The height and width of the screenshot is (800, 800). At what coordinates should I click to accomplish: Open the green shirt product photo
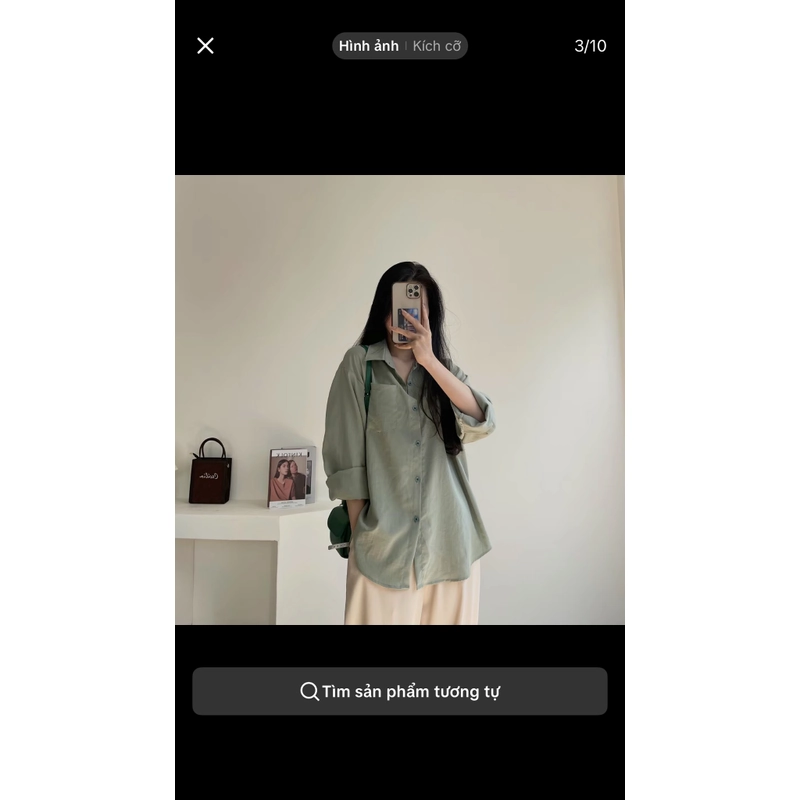click(x=400, y=400)
